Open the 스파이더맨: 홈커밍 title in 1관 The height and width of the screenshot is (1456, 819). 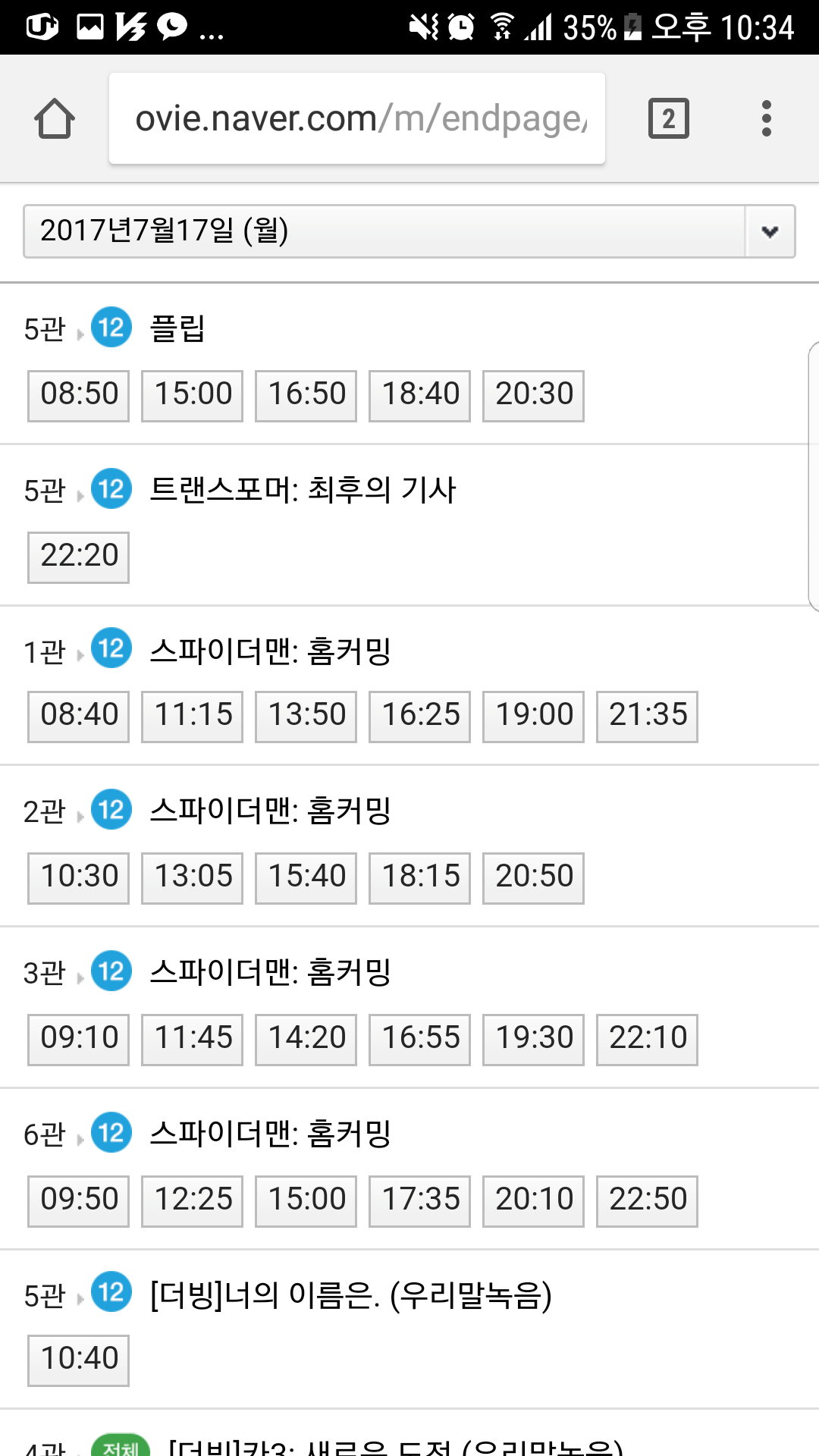coord(270,651)
